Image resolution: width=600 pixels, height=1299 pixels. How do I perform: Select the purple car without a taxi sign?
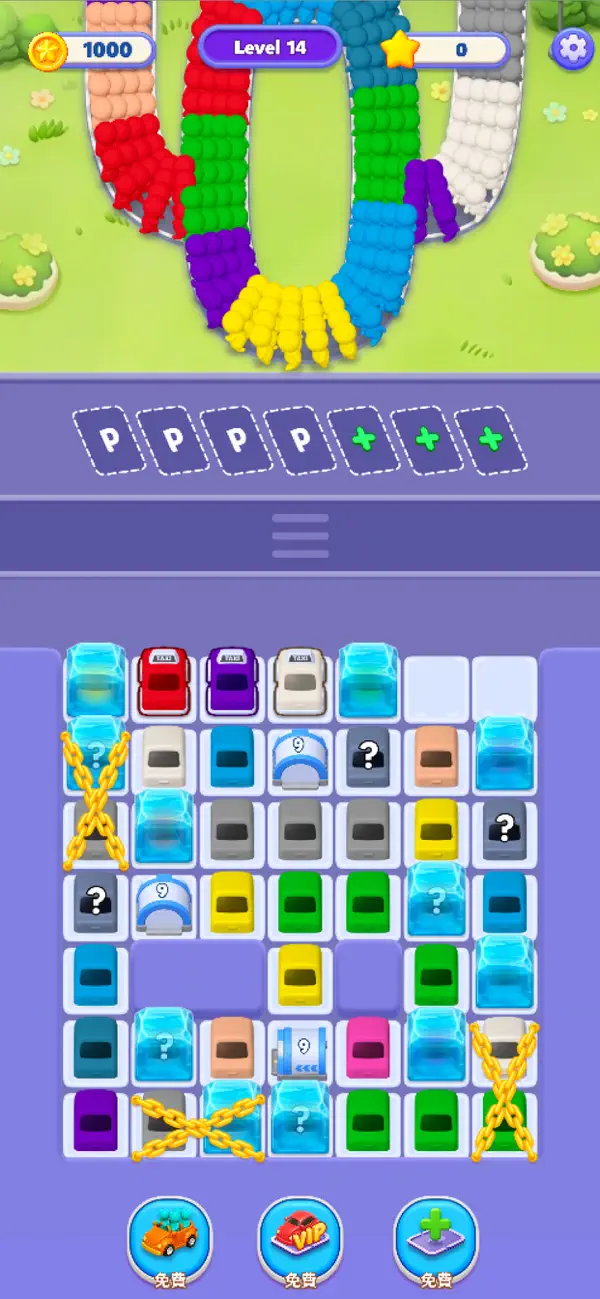(96, 1122)
